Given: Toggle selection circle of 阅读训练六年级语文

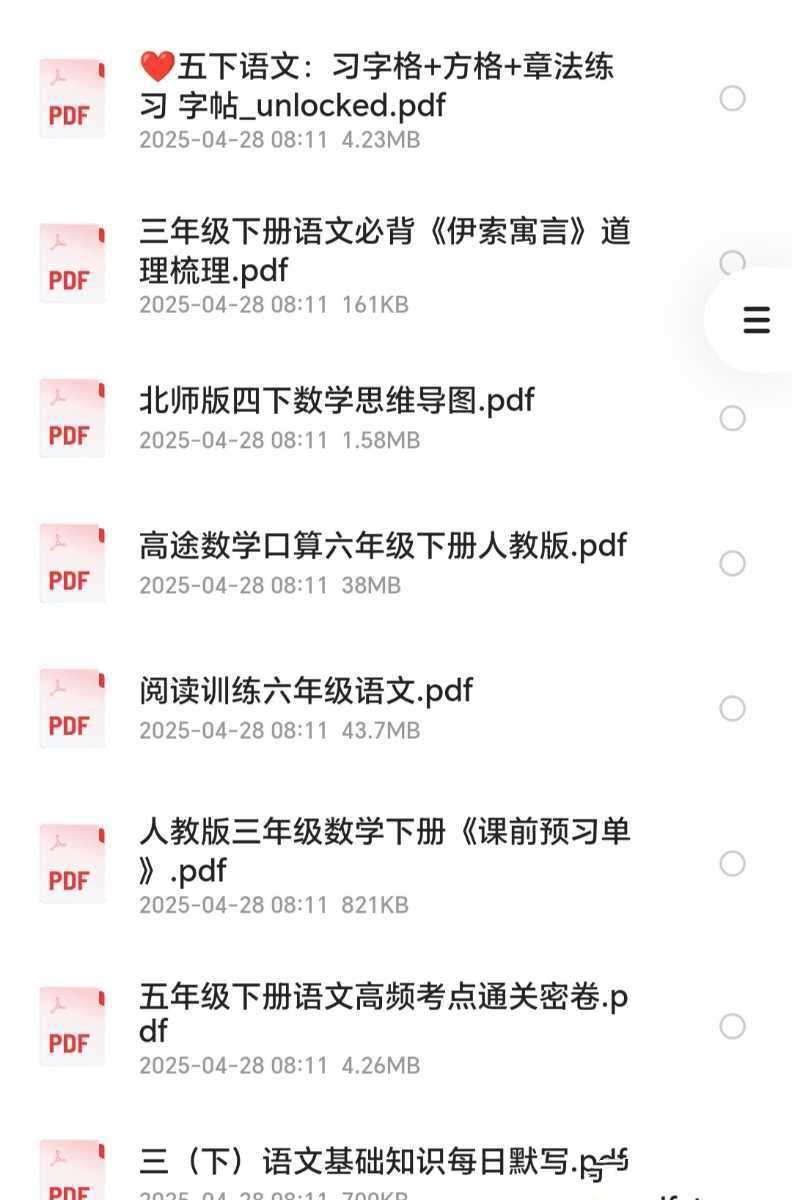Looking at the screenshot, I should tap(733, 707).
